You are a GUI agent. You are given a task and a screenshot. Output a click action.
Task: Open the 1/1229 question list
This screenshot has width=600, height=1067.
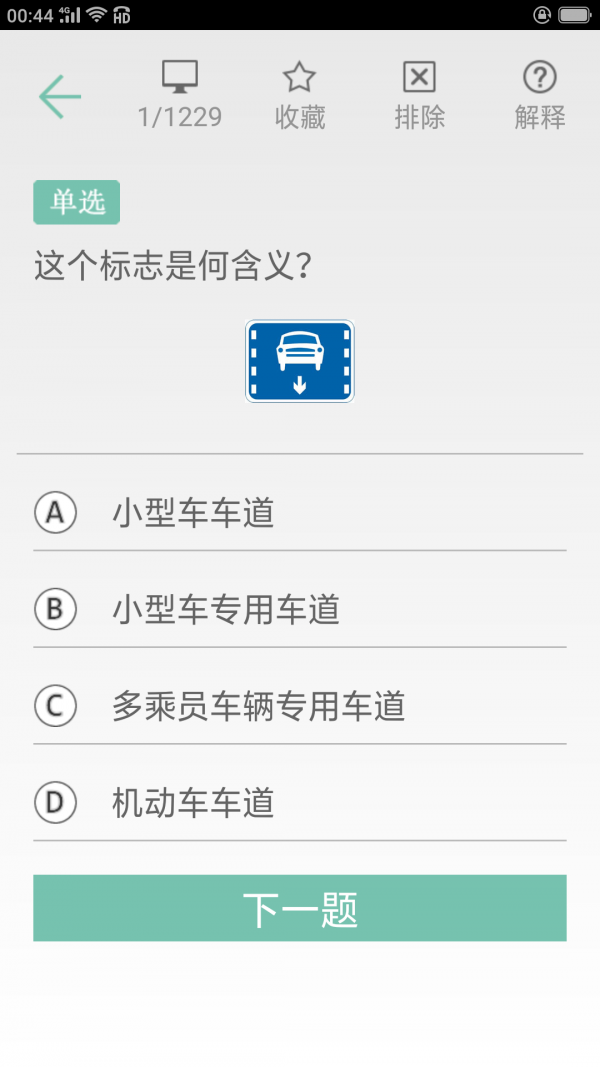click(x=180, y=96)
